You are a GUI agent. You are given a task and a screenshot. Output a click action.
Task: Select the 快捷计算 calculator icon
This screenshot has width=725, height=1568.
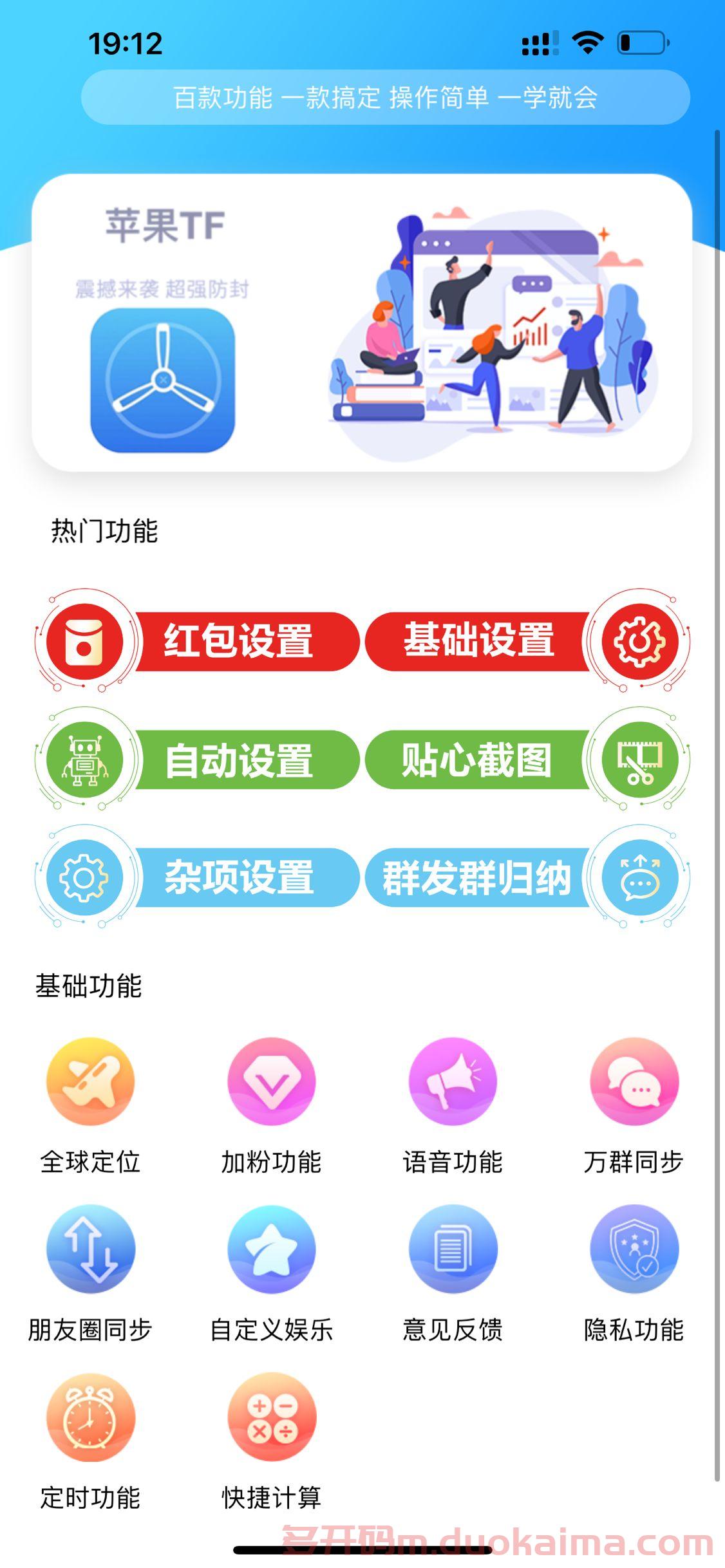[x=272, y=1418]
